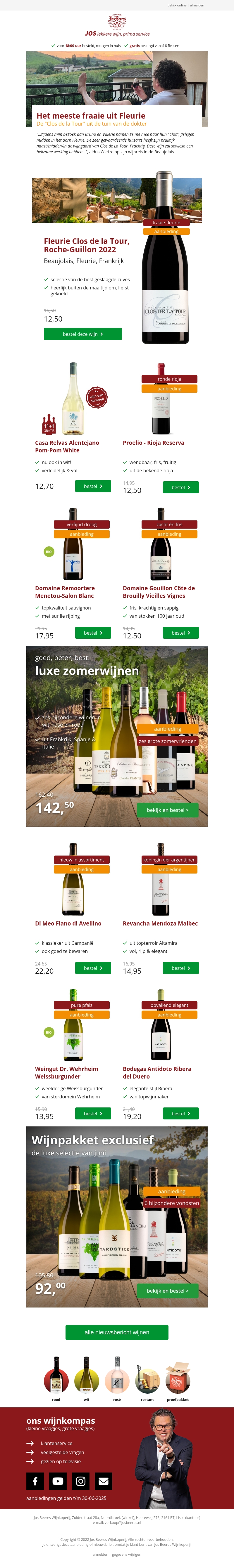Tap bestel for Revancha Mendoza Malbec
Screen dimensions: 234x1568
(180, 968)
